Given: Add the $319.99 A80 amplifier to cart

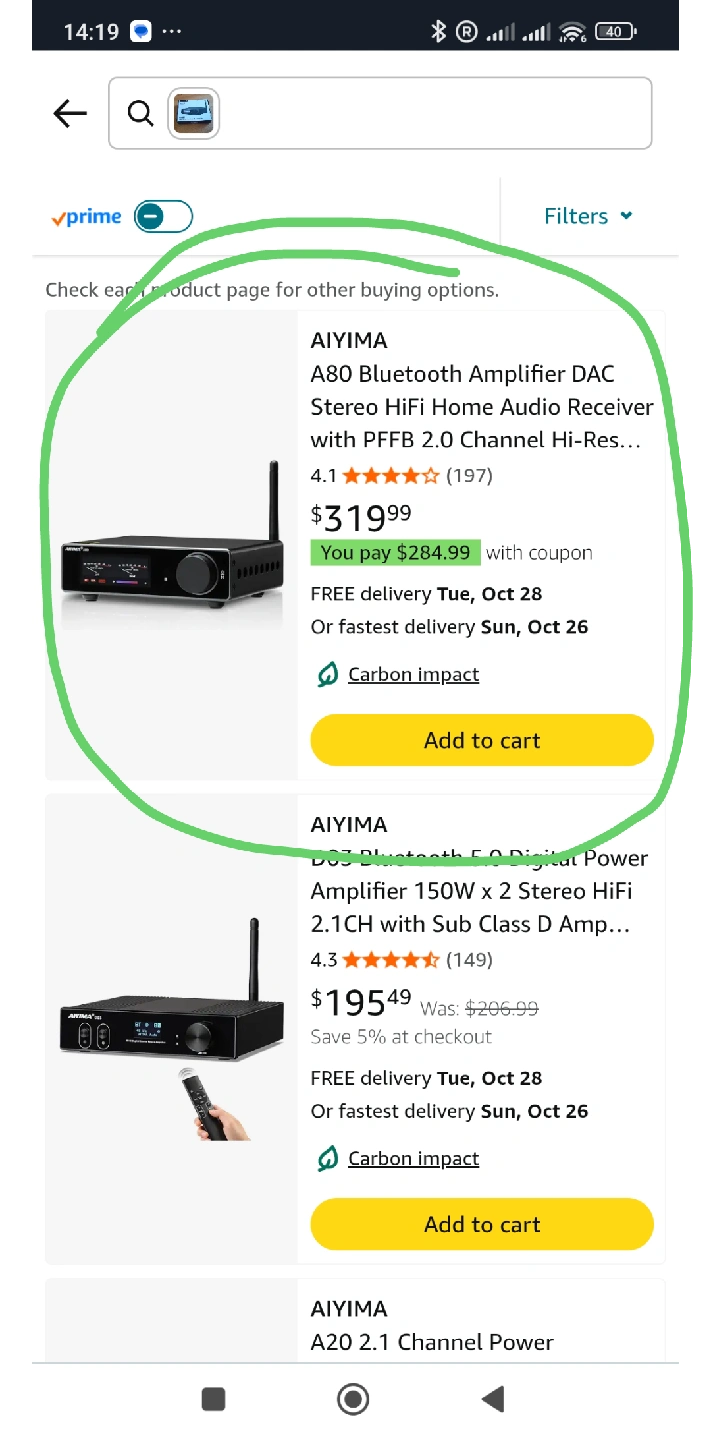Looking at the screenshot, I should click(481, 740).
